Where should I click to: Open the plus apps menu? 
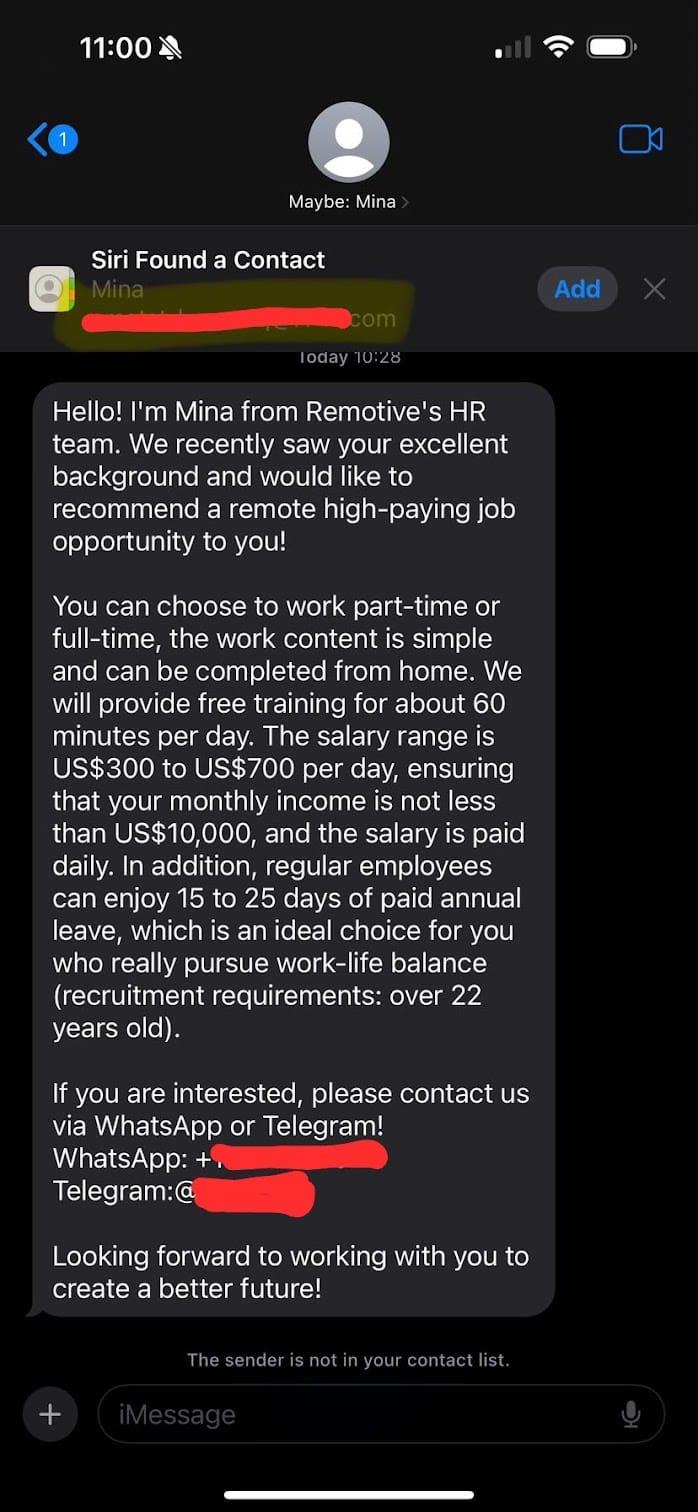pyautogui.click(x=50, y=1414)
